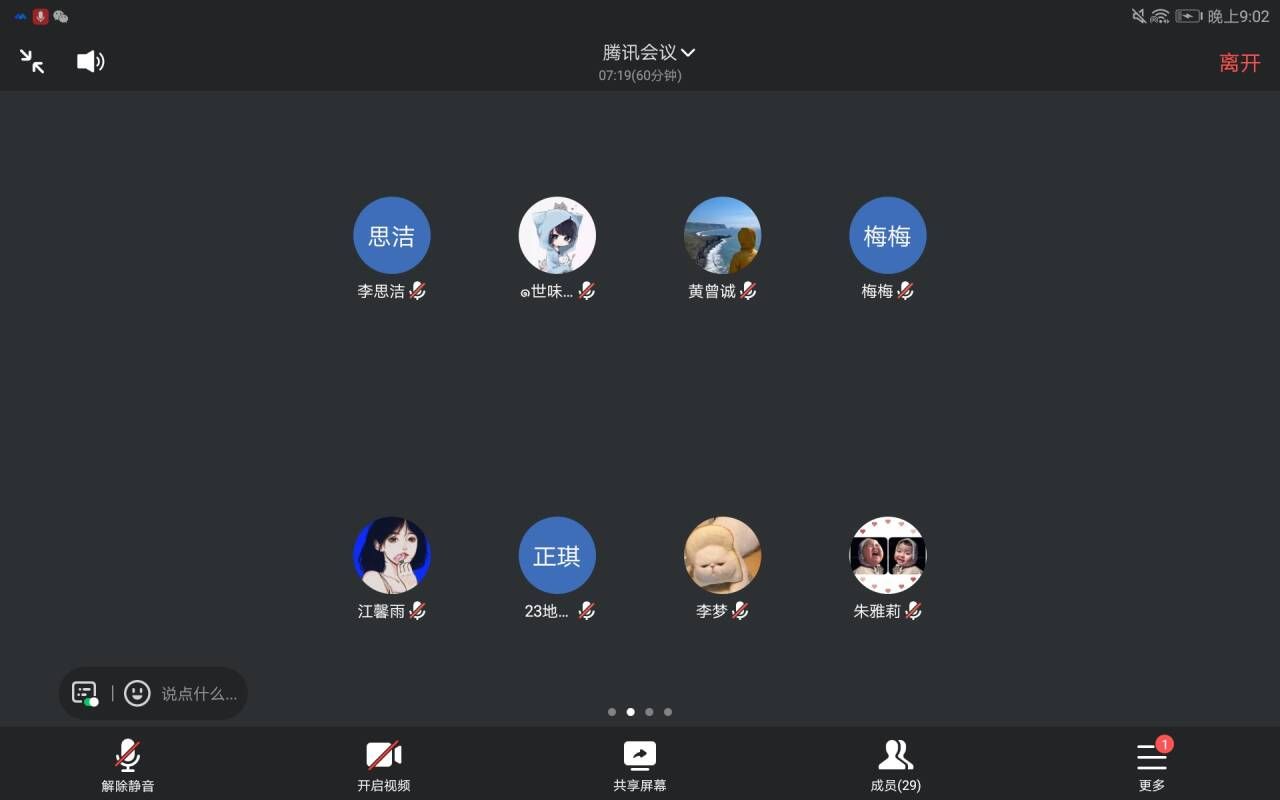This screenshot has width=1280, height=800.
Task: Select participant 江馨雨
Action: pyautogui.click(x=391, y=556)
